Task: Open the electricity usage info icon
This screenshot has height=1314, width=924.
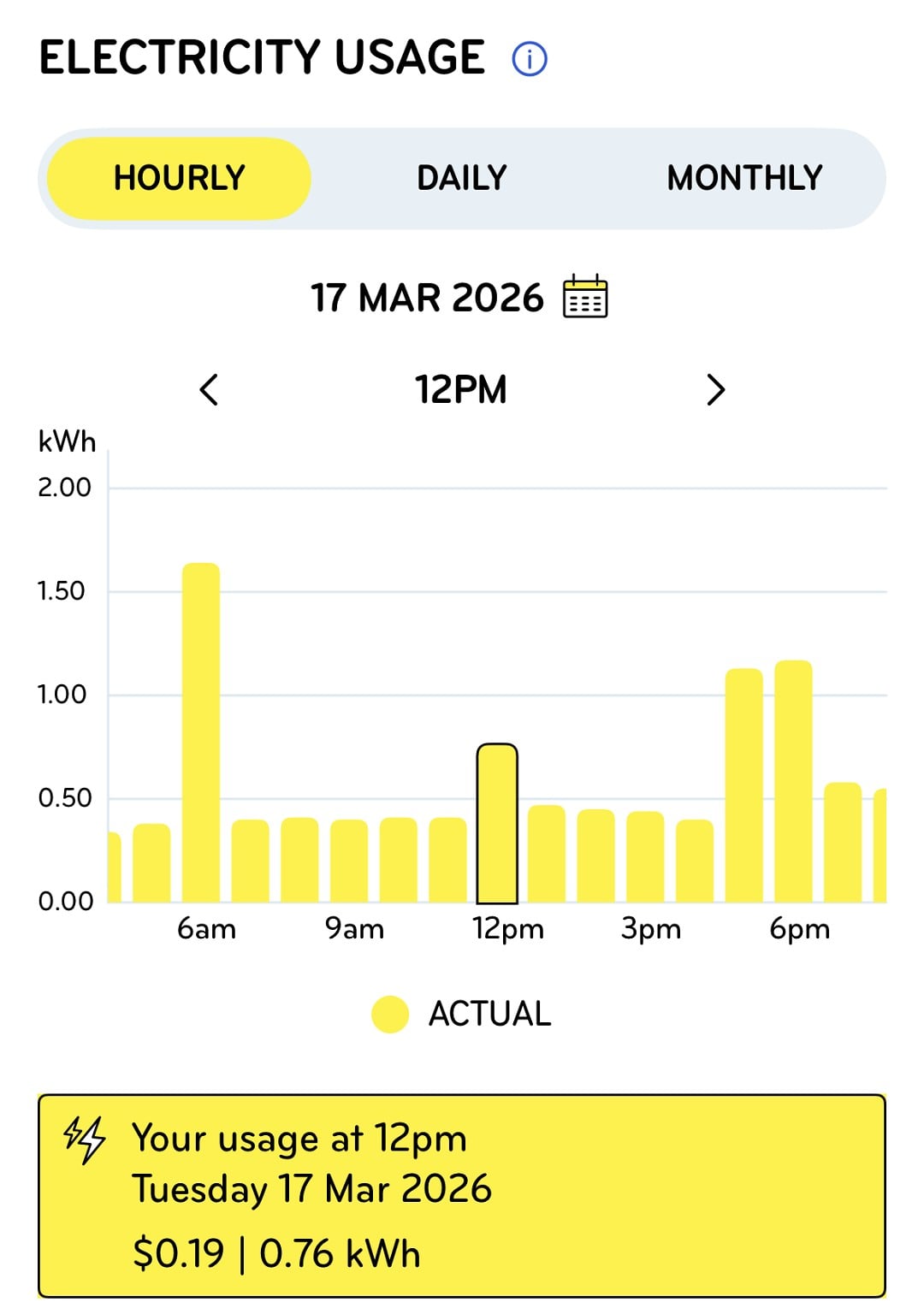Action: pos(530,59)
